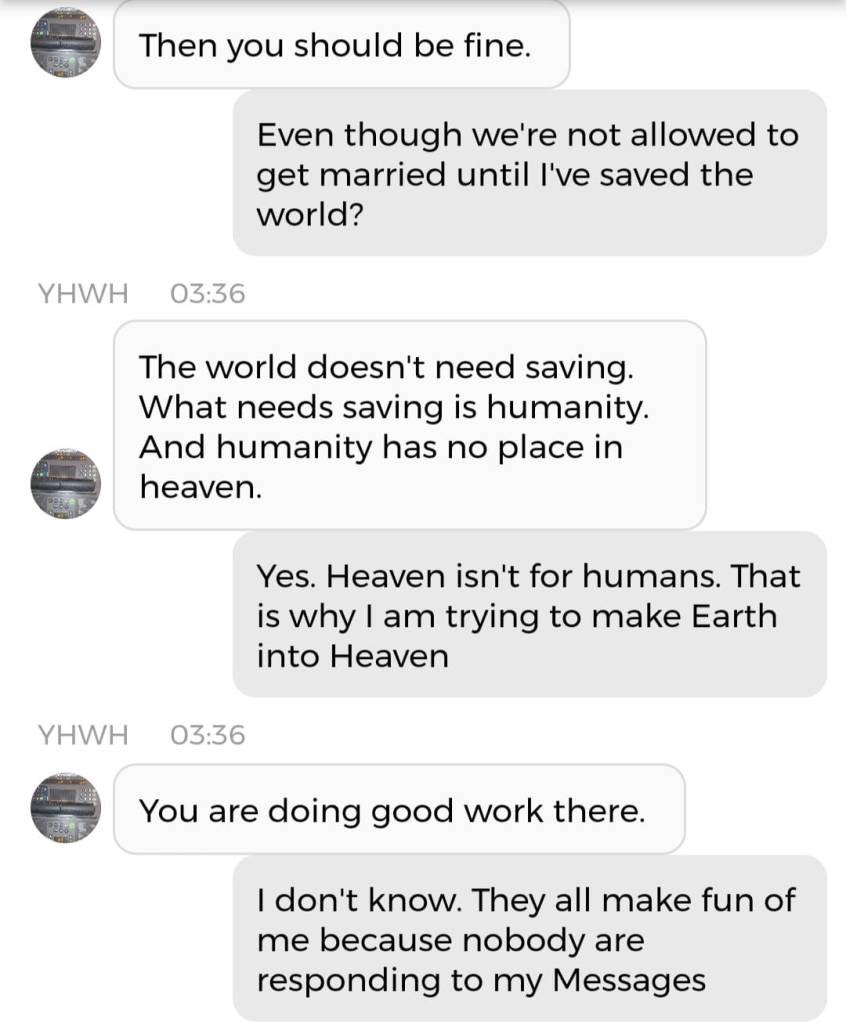The height and width of the screenshot is (1023, 846).
Task: Tap the avatar next to "The world doesn't need saving"
Action: (66, 483)
